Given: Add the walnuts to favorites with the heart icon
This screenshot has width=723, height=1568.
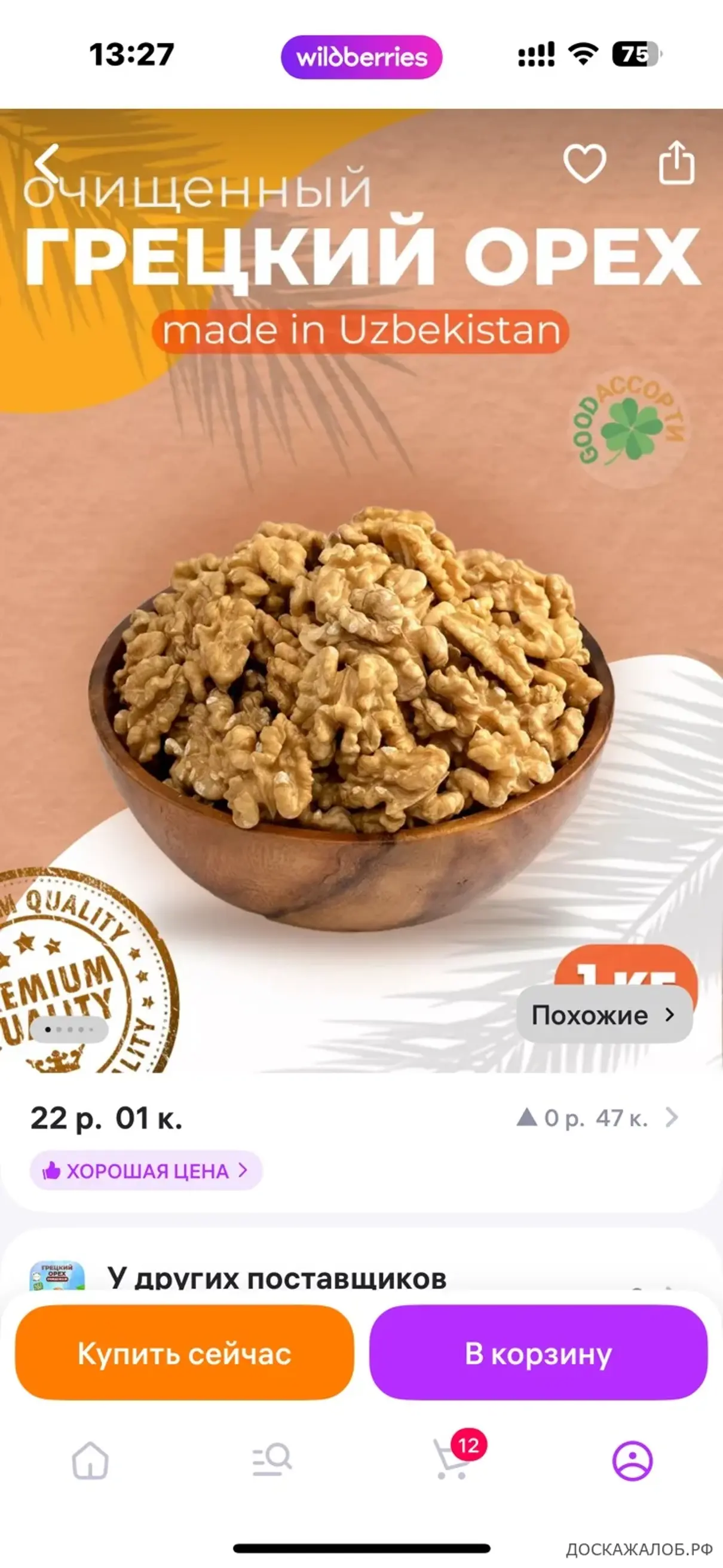Looking at the screenshot, I should click(584, 163).
